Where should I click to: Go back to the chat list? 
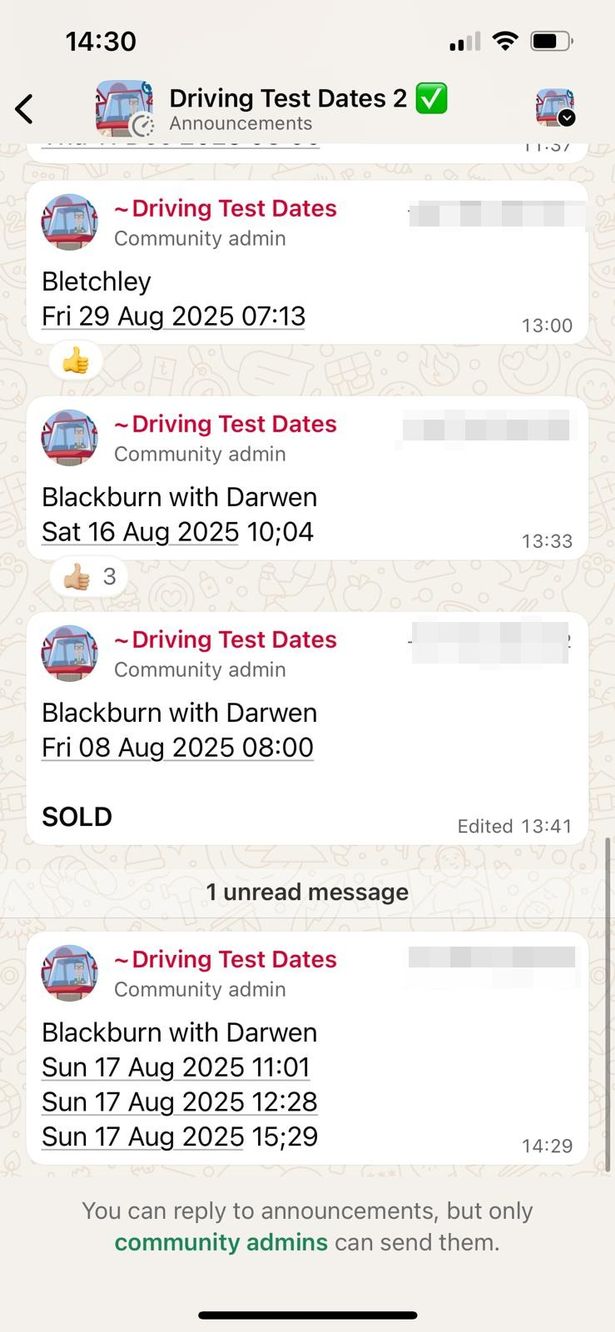25,108
